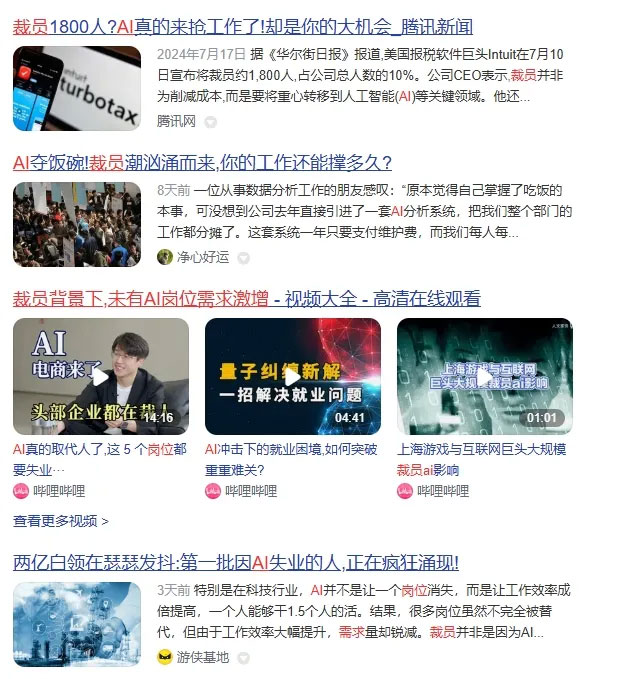This screenshot has height=679, width=621.
Task: Tap the shield icon next to 游侠基地
Action: (243, 658)
